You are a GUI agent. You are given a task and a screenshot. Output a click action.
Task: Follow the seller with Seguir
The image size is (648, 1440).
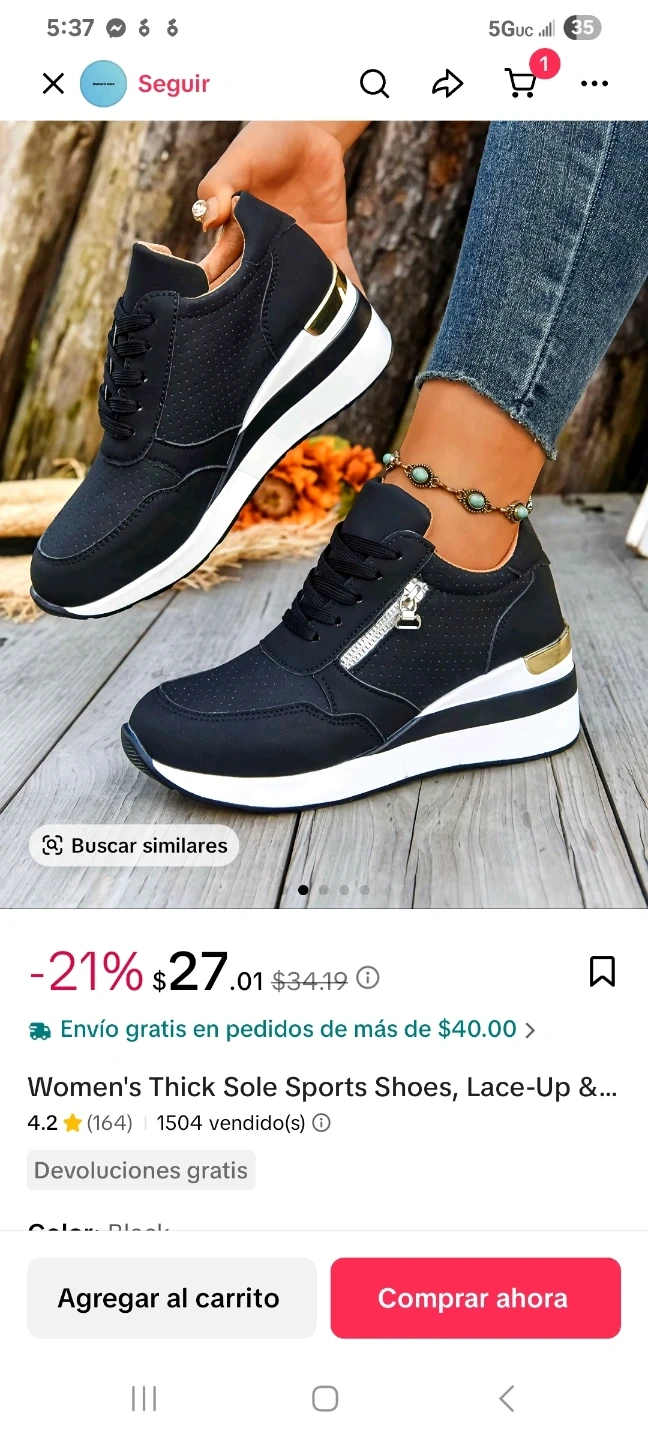[174, 84]
